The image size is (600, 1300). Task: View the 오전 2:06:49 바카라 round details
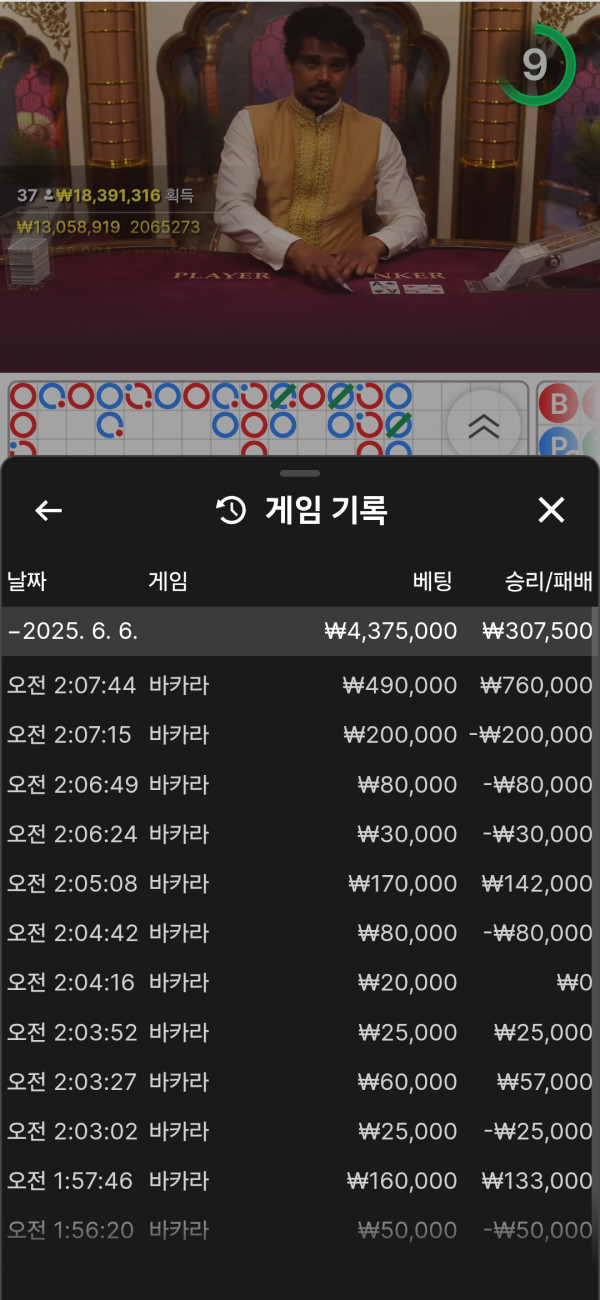click(x=298, y=784)
